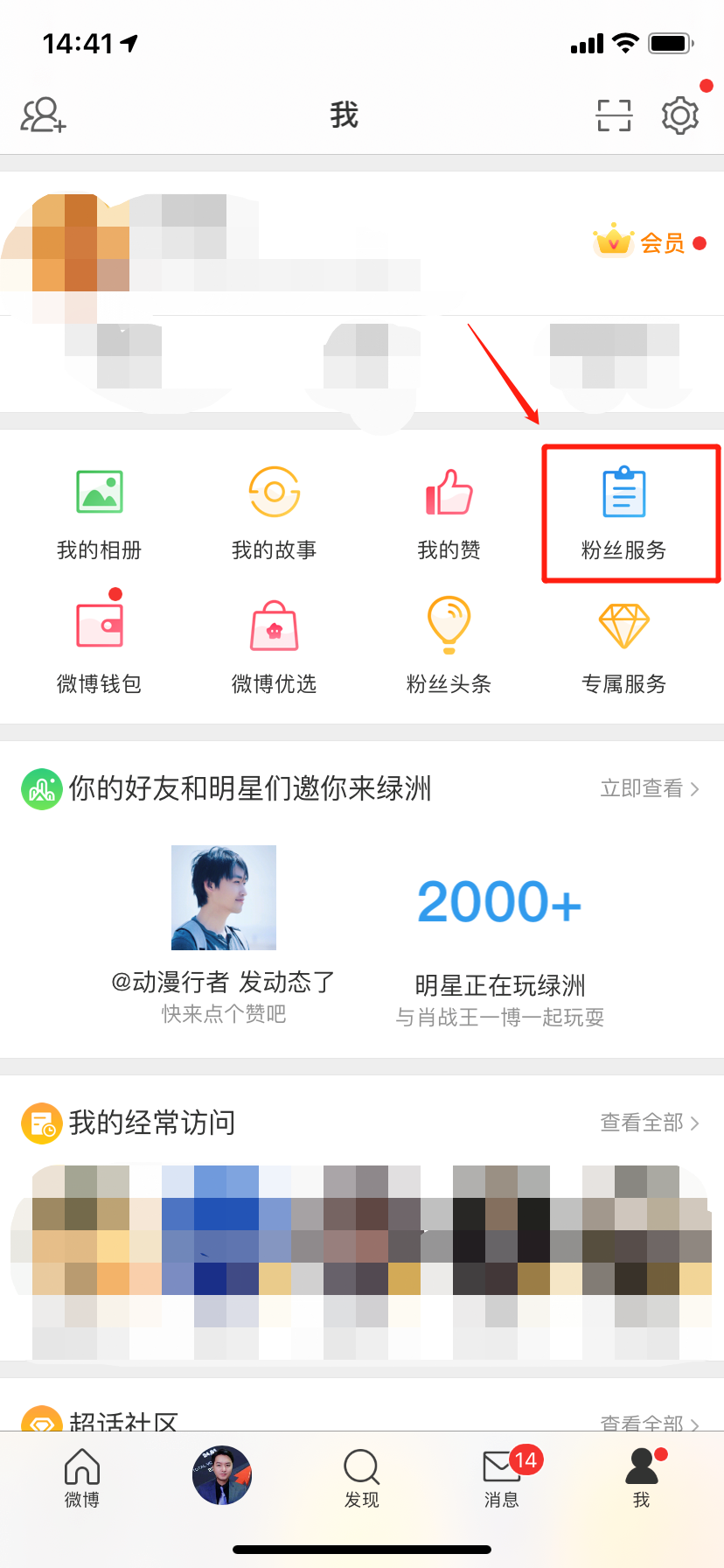Open the avatar tab in the bottom bar
This screenshot has width=724, height=1568.
[x=222, y=1475]
